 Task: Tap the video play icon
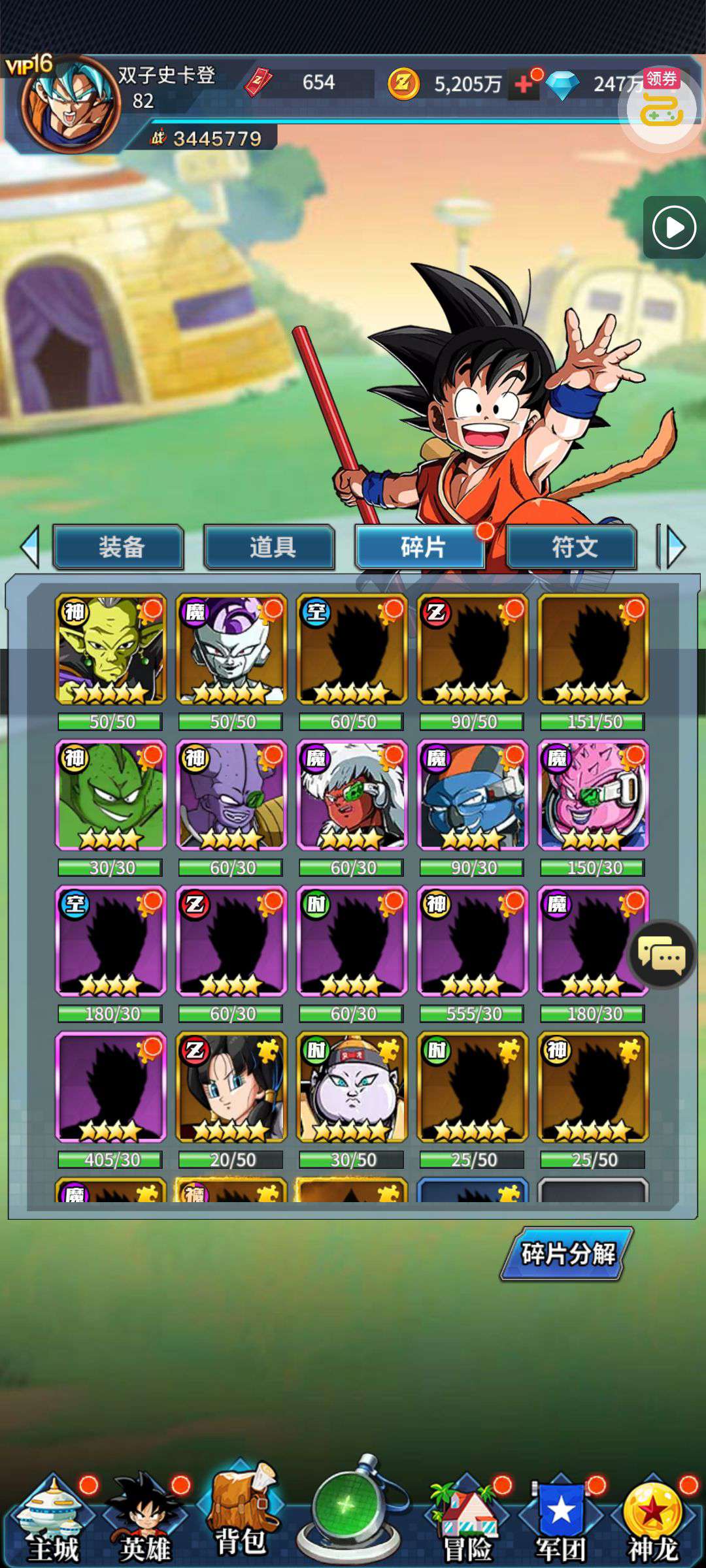point(673,228)
